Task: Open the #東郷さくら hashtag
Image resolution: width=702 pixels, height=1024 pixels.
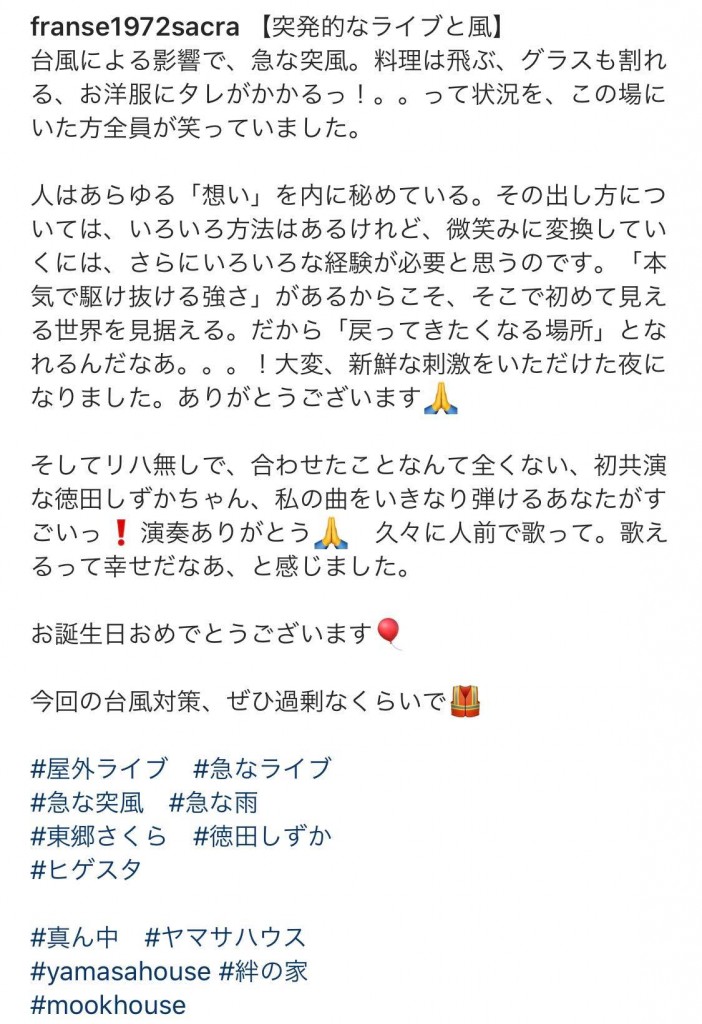Action: tap(100, 836)
